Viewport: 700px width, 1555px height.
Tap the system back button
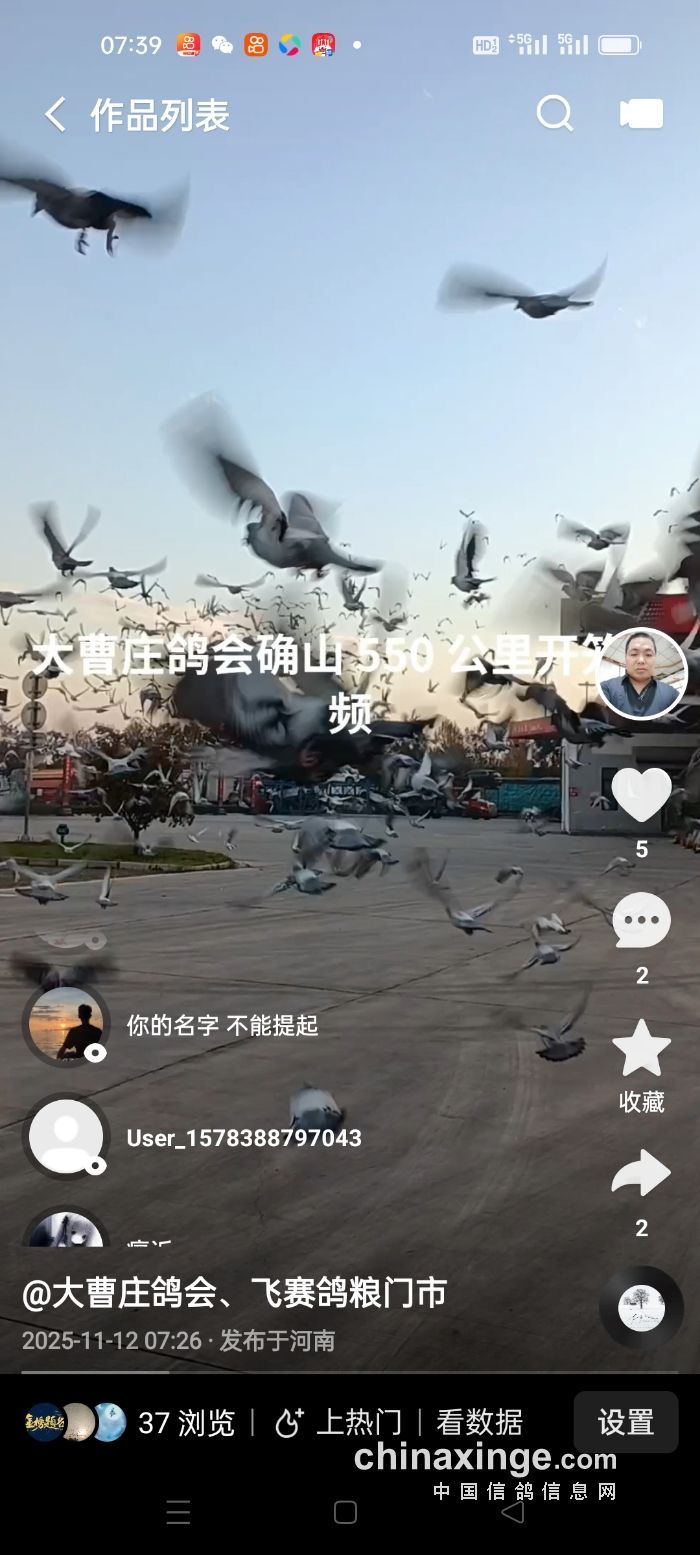pos(512,1512)
